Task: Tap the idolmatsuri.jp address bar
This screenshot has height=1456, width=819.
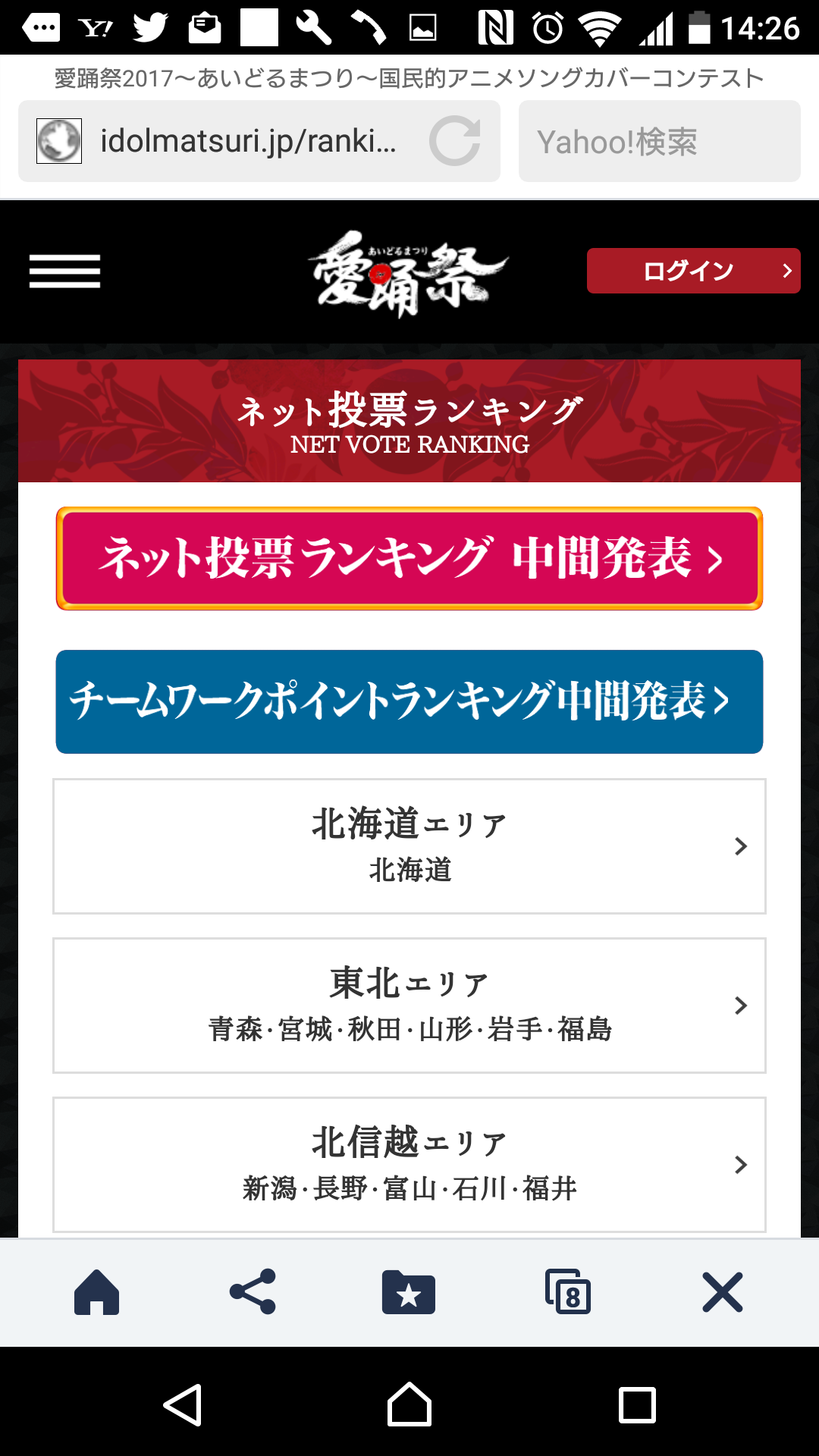Action: tap(227, 141)
